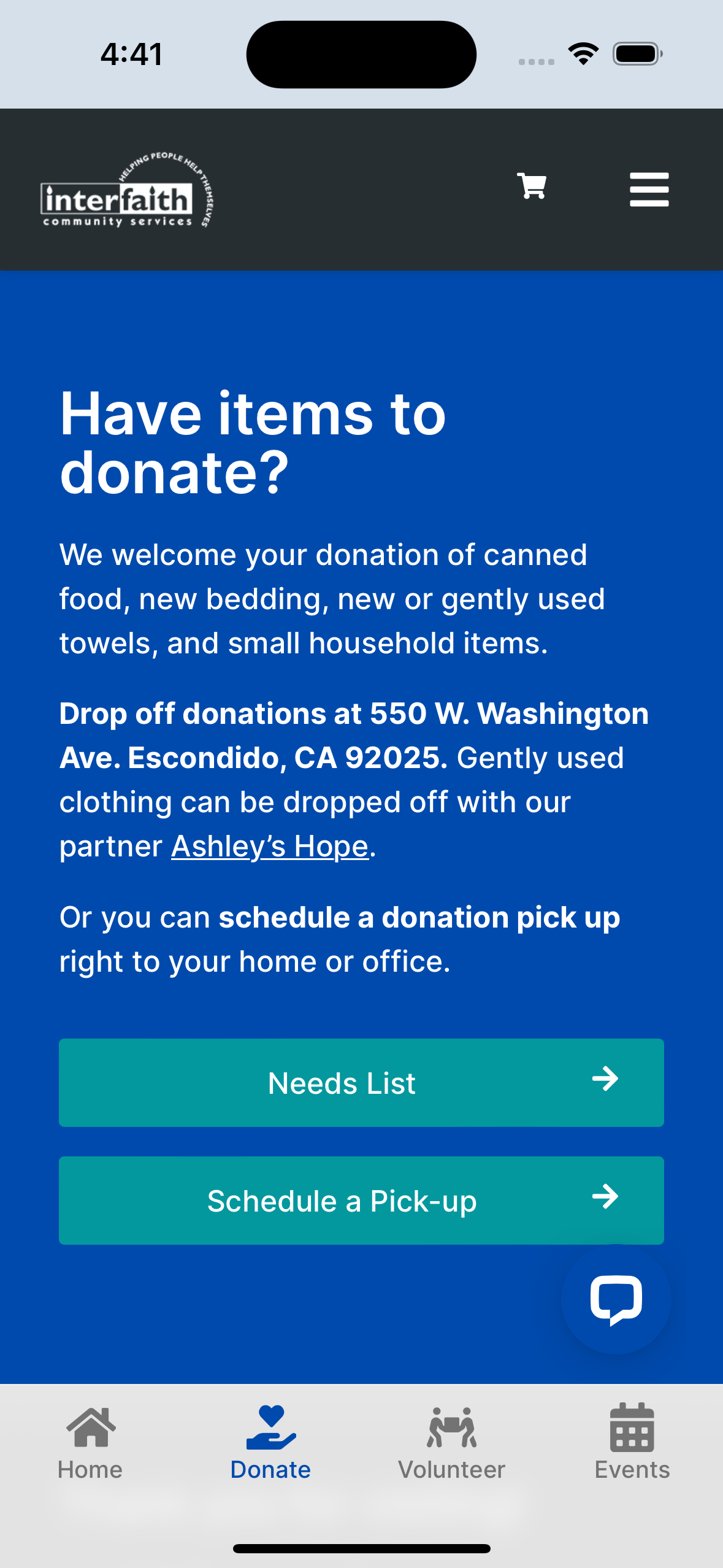Open the shopping cart
The image size is (723, 1568).
pyautogui.click(x=532, y=186)
